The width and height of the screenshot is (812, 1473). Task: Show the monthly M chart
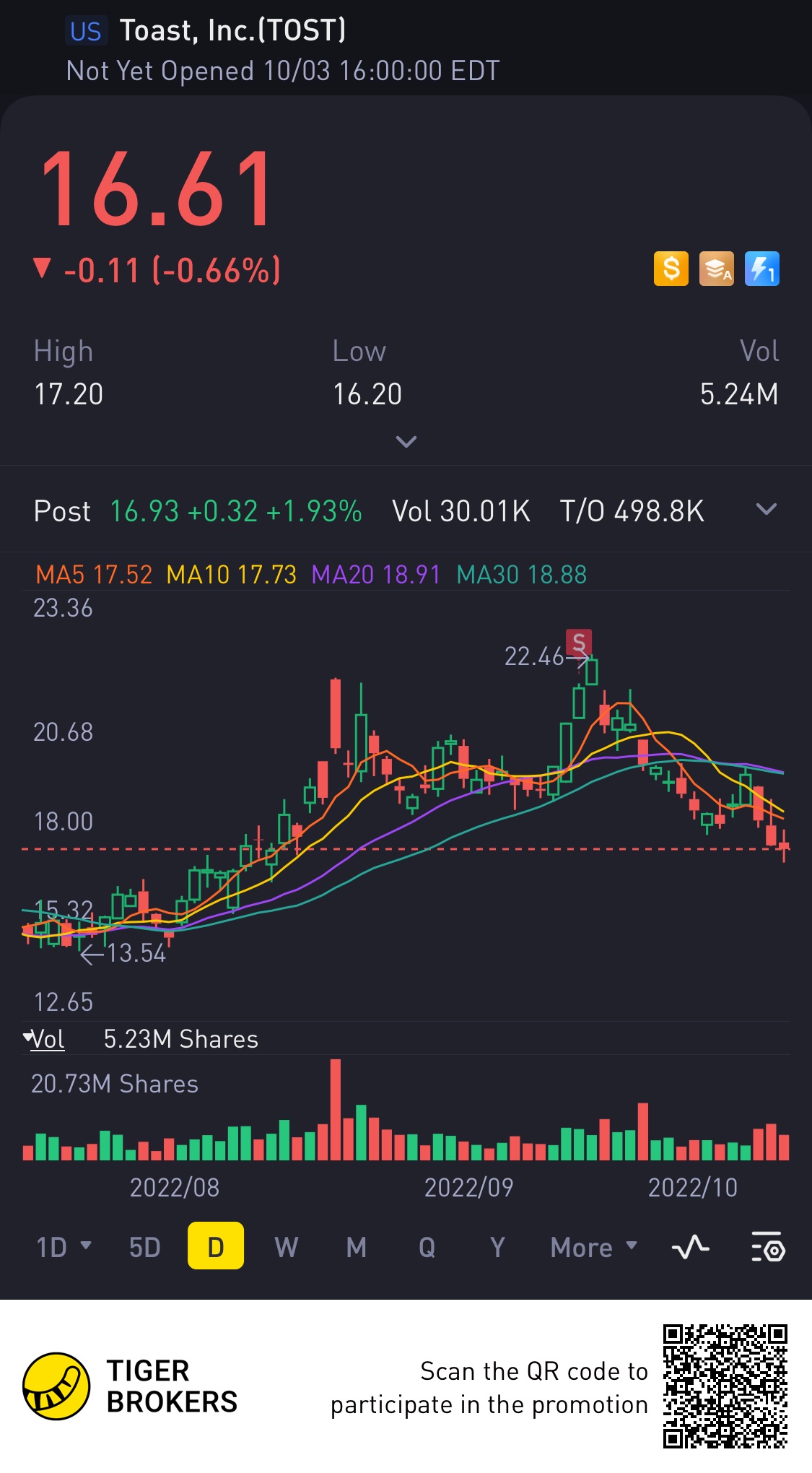coord(356,1247)
